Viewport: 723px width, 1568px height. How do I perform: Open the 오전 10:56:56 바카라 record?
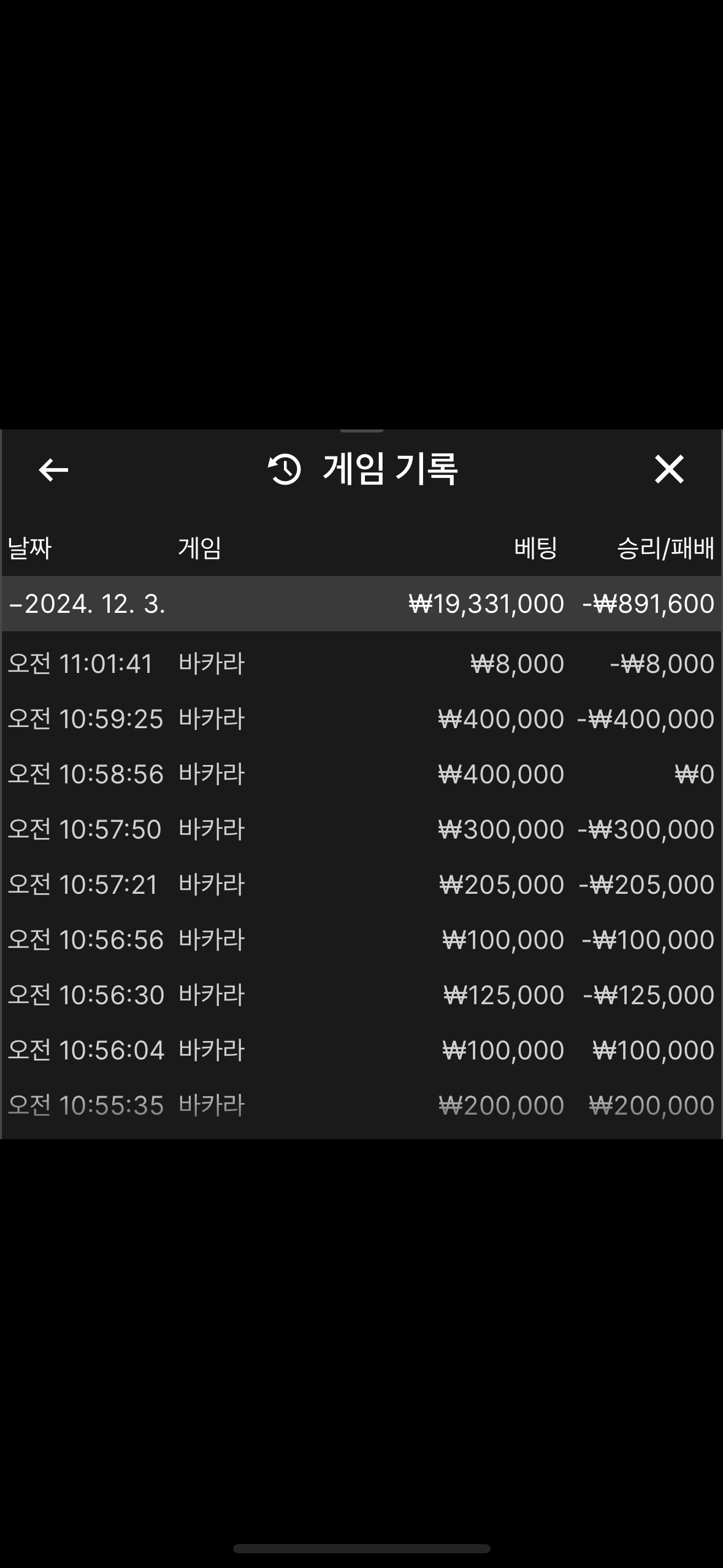[362, 940]
